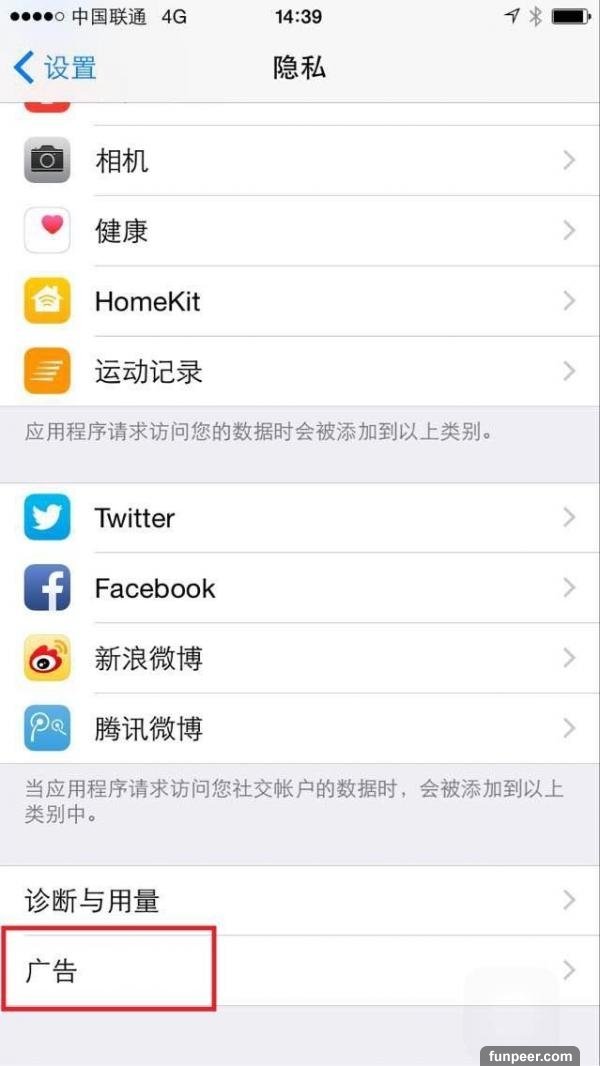
Task: Open Facebook account access settings
Action: [300, 588]
